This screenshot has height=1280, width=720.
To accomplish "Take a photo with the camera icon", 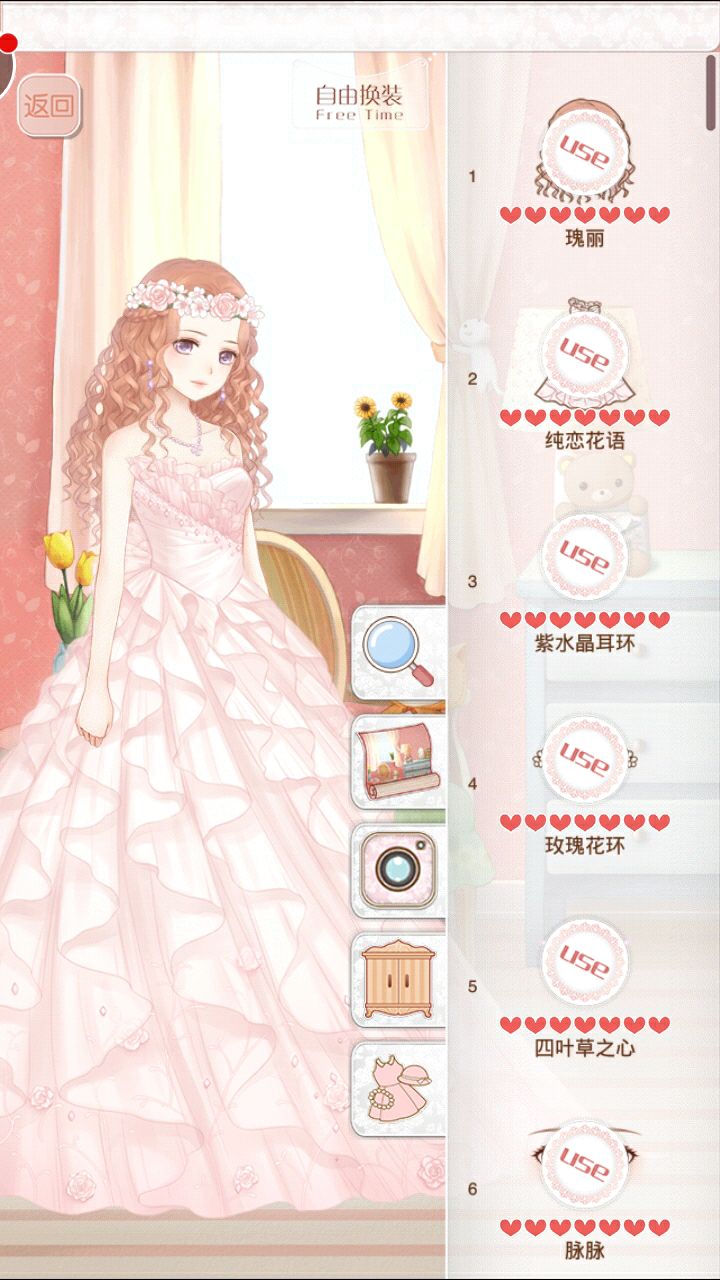I will (x=398, y=869).
